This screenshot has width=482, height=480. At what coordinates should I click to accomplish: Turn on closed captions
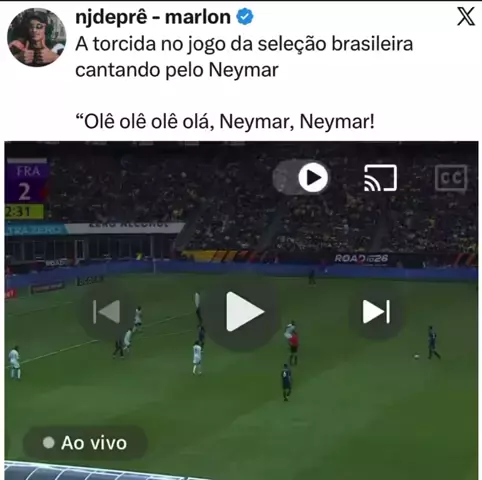(451, 178)
